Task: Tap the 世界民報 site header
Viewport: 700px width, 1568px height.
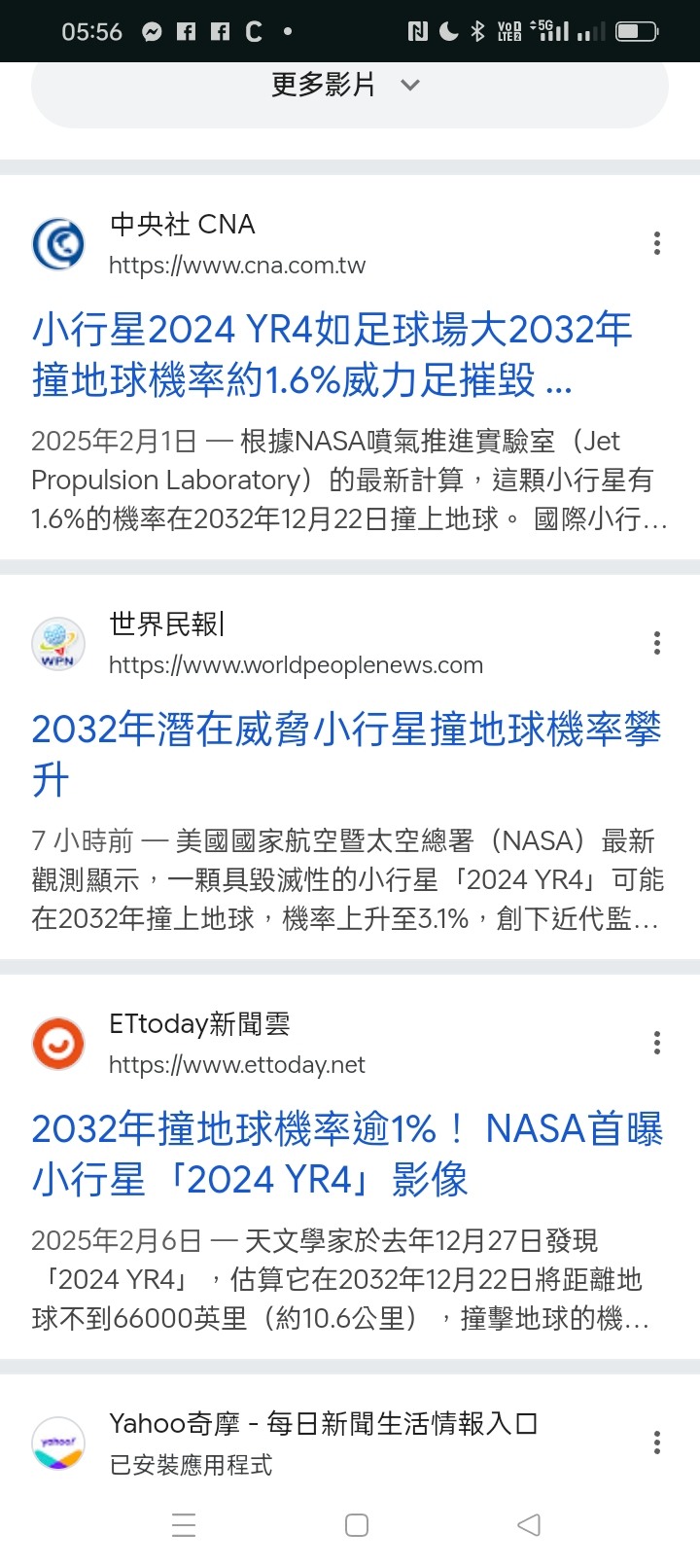Action: pos(258,644)
